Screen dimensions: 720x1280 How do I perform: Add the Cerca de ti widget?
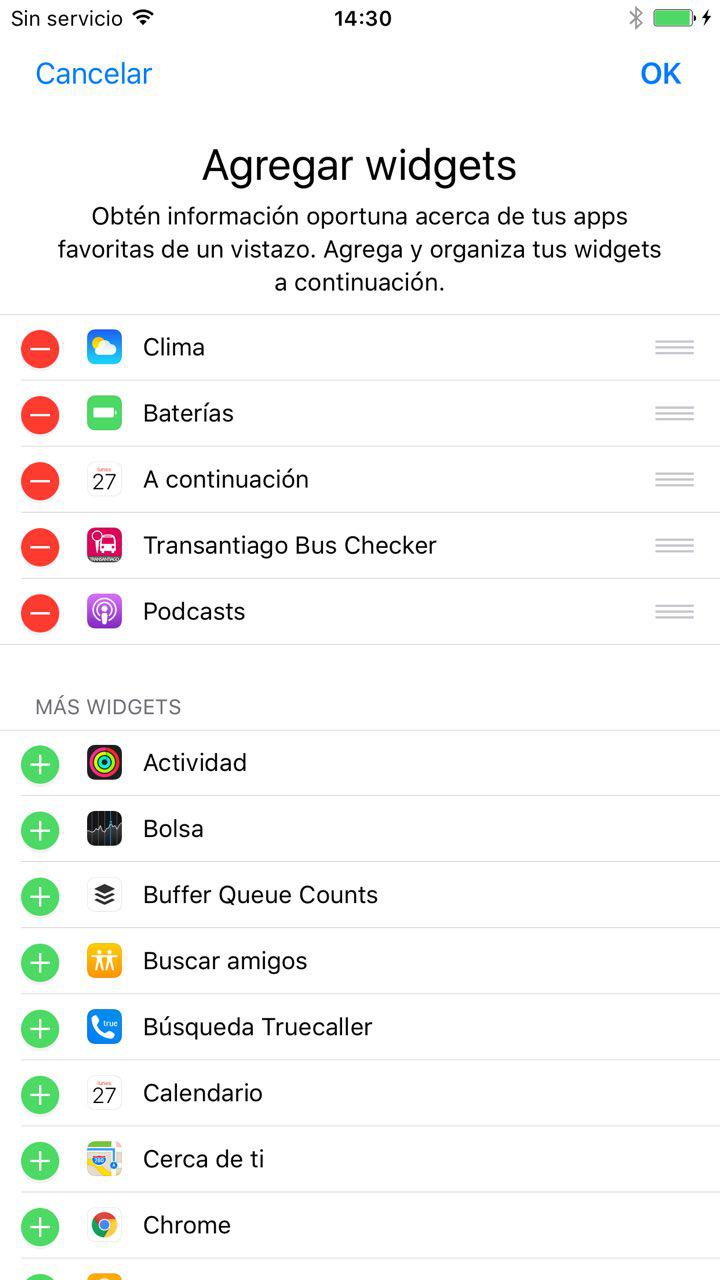40,1160
